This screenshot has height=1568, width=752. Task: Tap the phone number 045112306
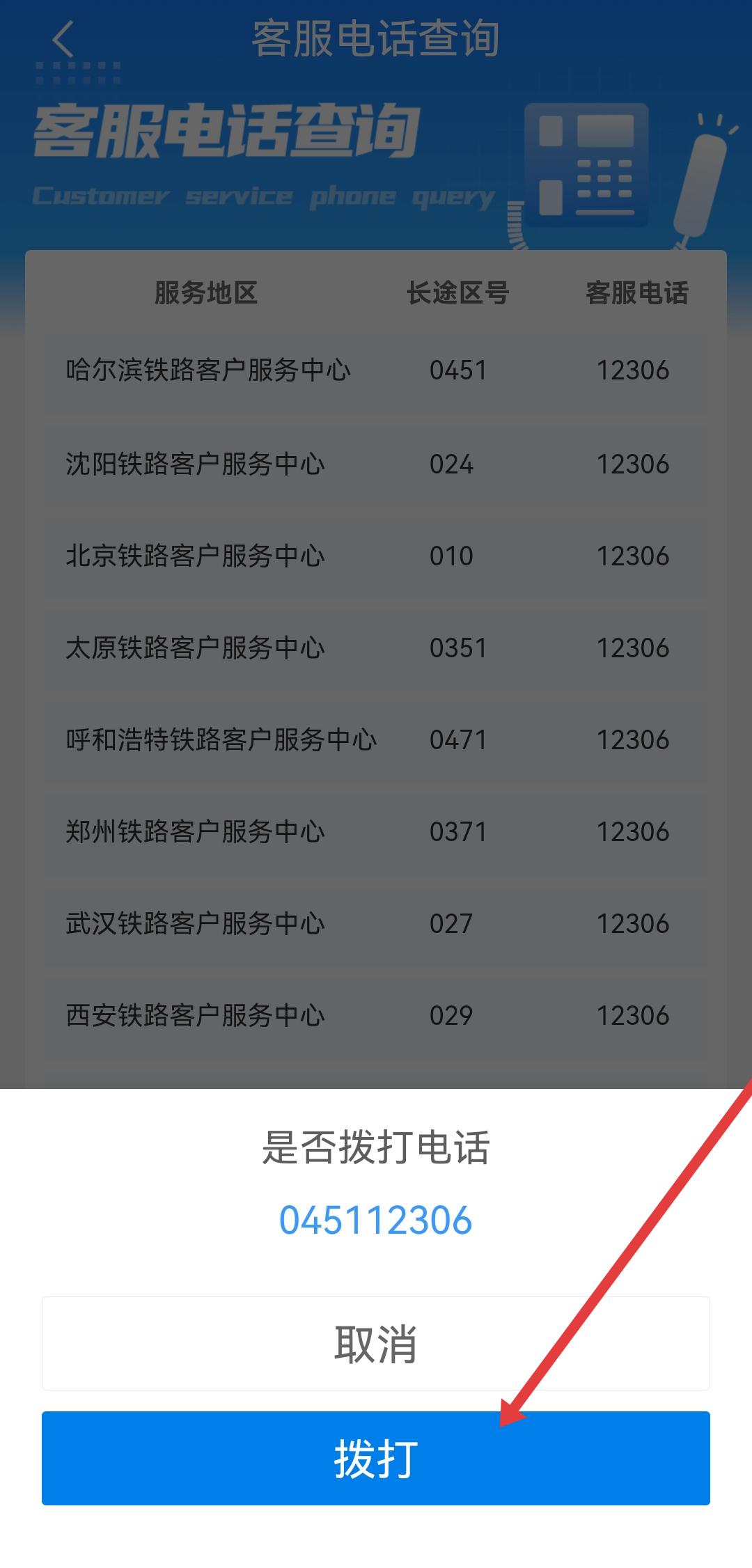pos(375,1221)
